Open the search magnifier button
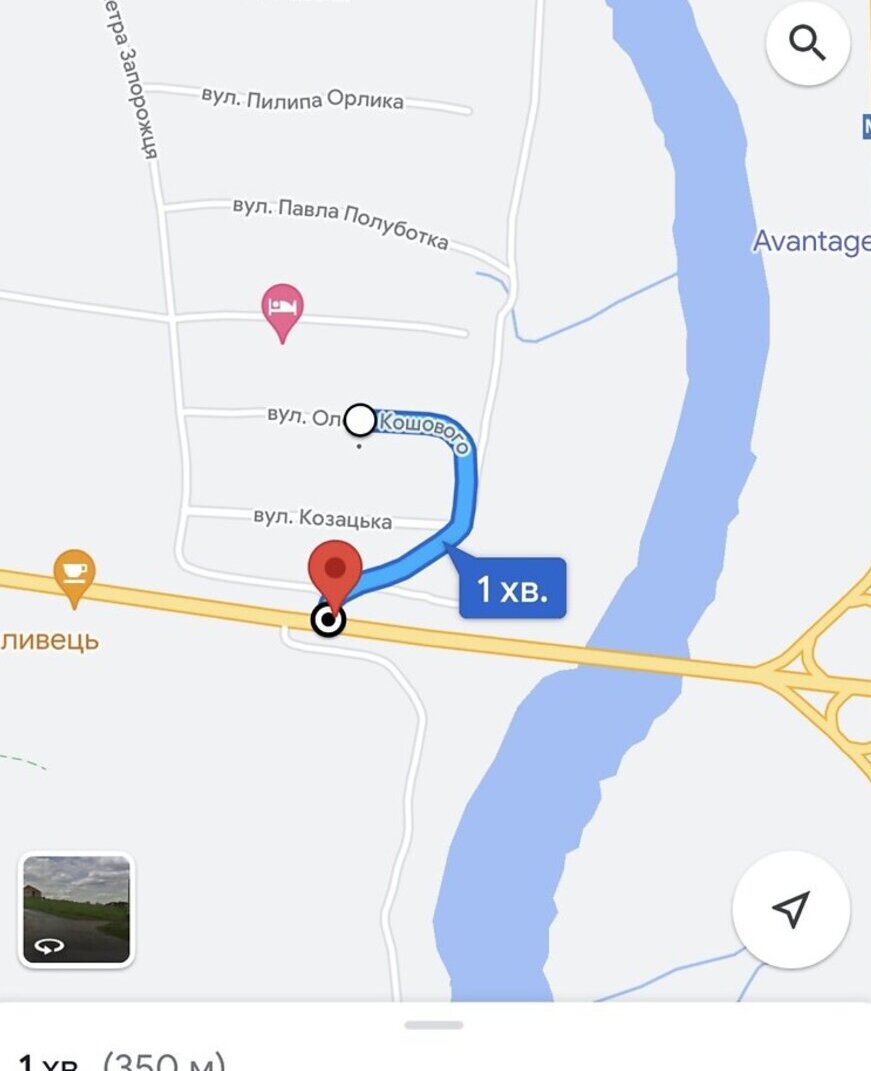871x1071 pixels. tap(808, 44)
